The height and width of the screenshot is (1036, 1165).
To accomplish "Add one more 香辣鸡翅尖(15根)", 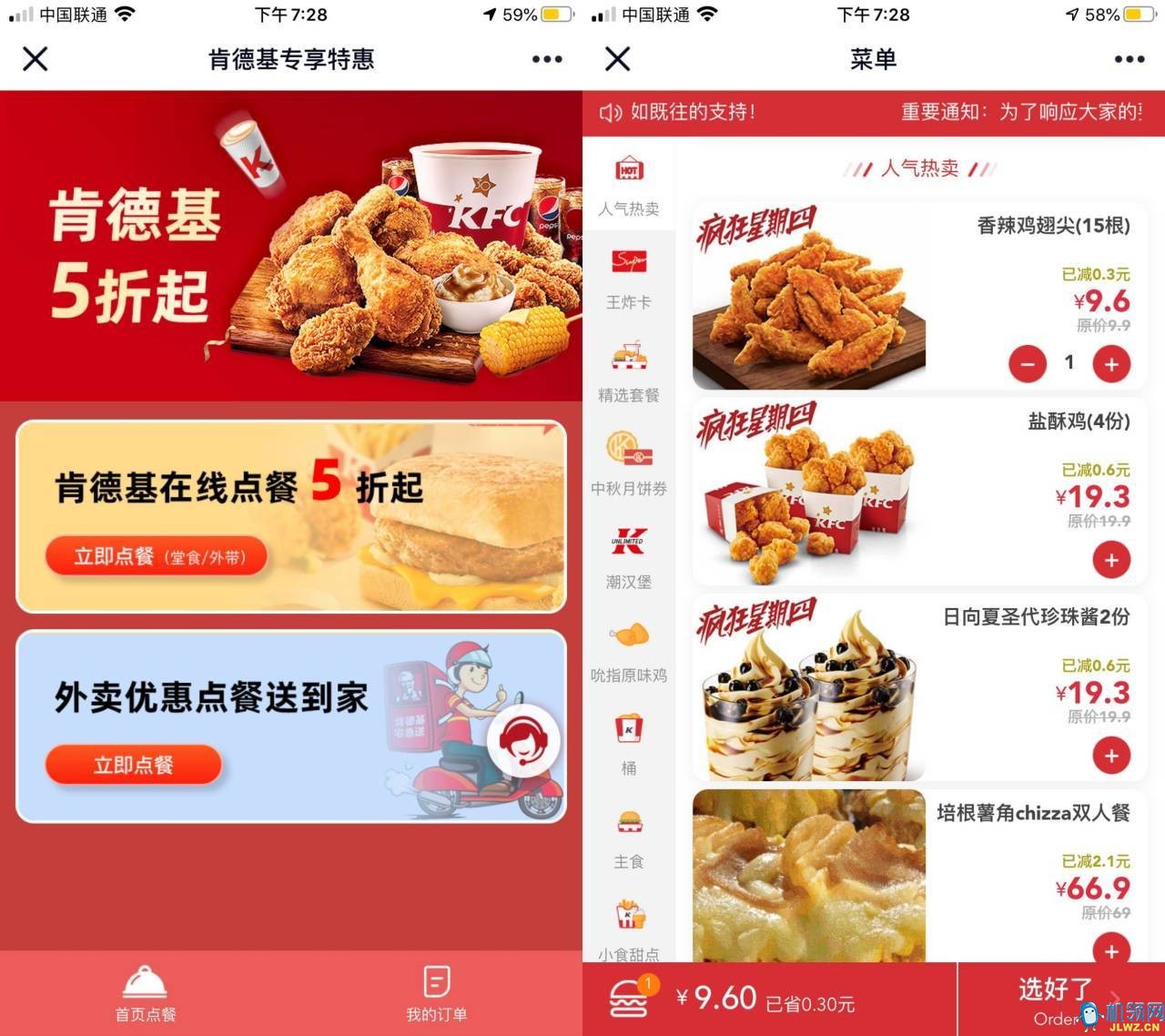I will [x=1111, y=364].
